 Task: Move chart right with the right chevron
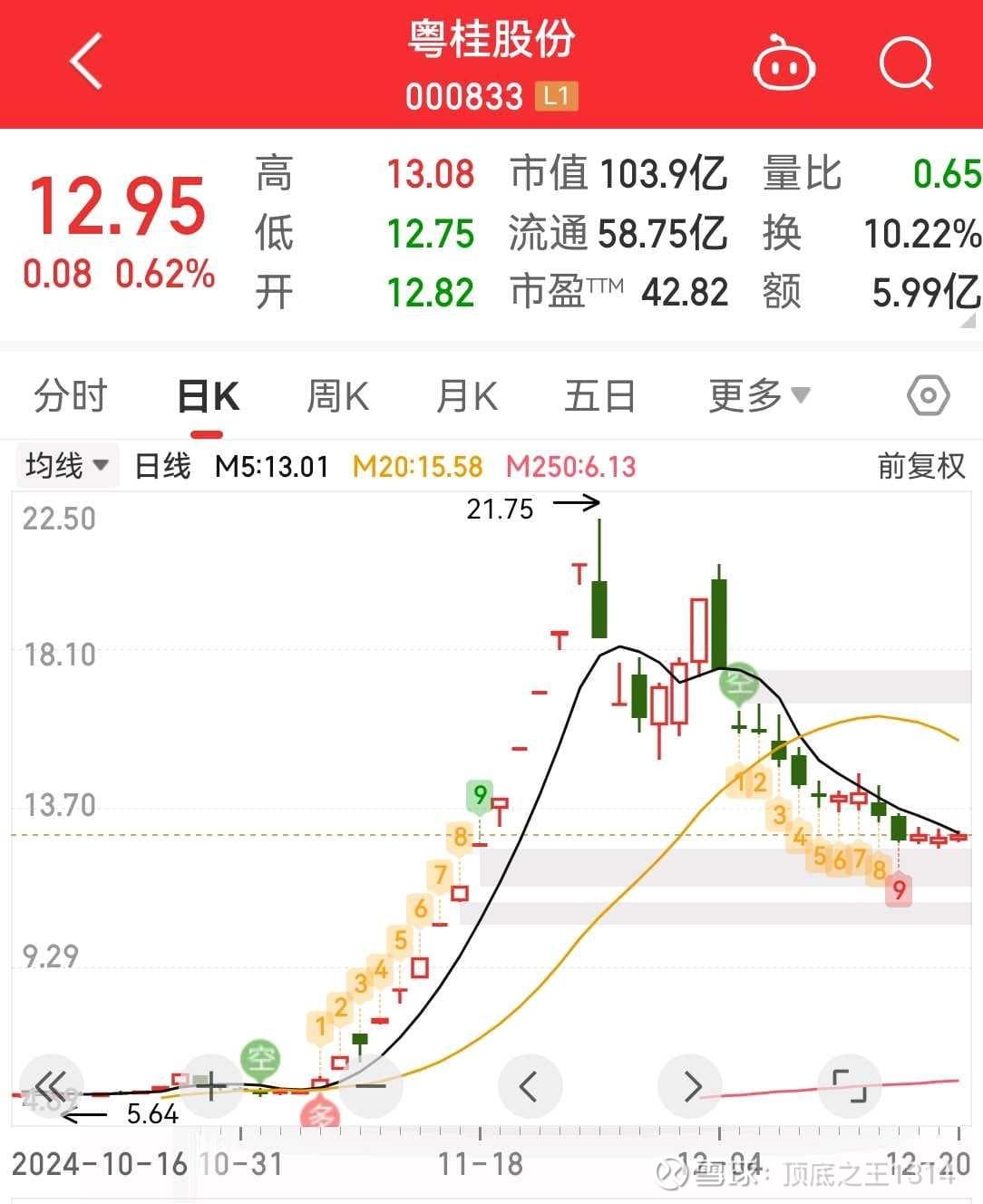click(x=690, y=1085)
